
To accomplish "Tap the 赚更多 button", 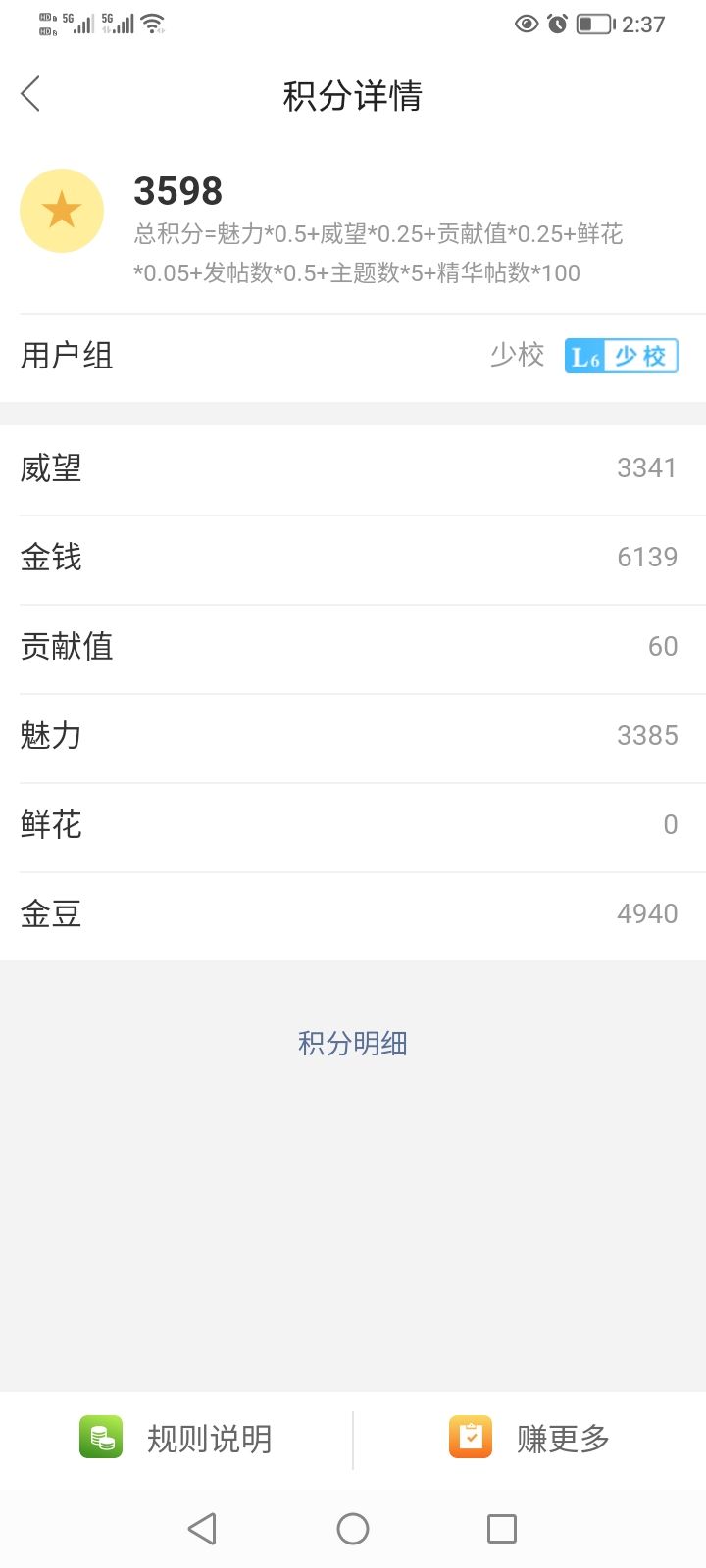I will (529, 1439).
